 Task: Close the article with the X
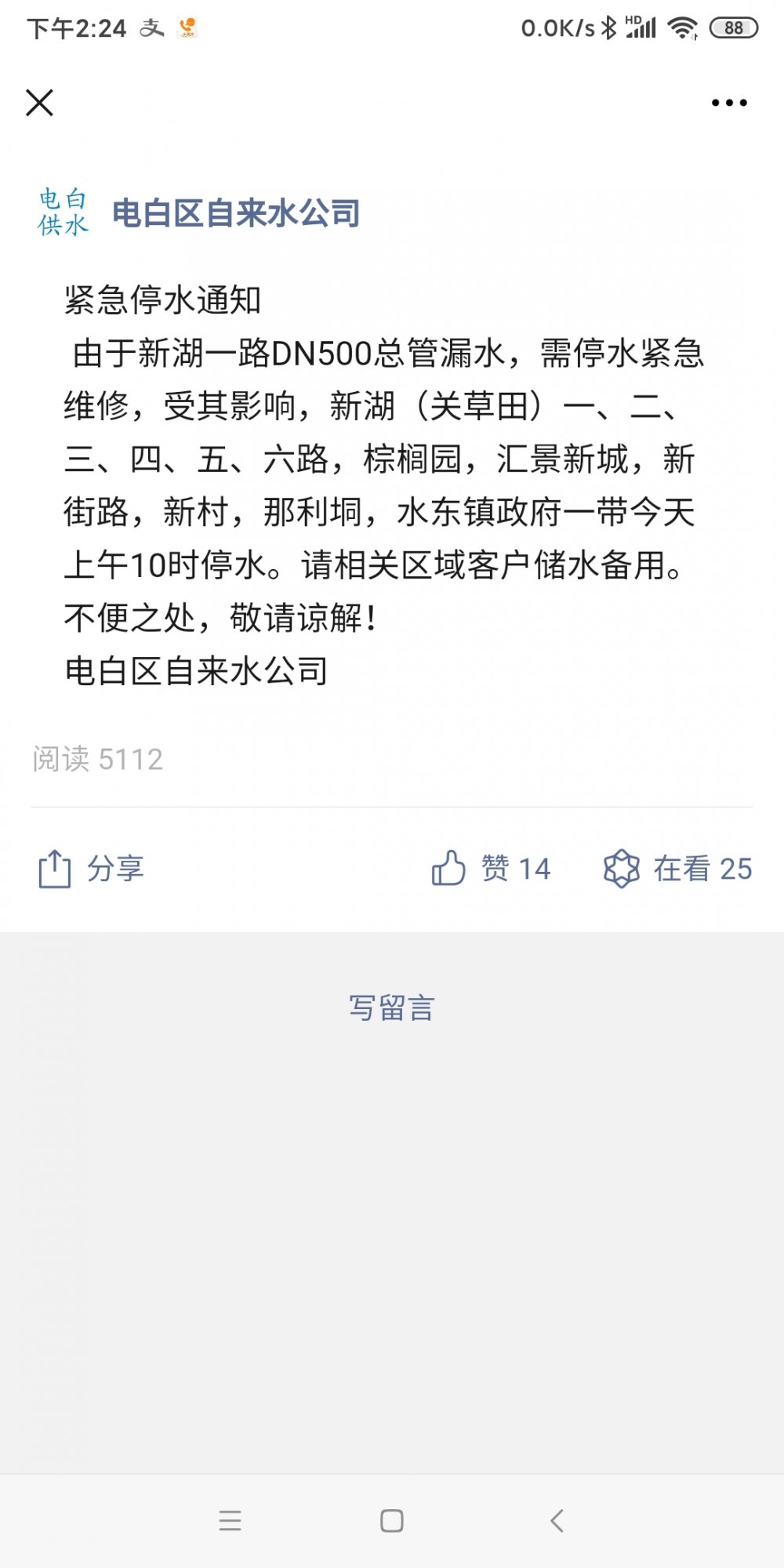39,103
